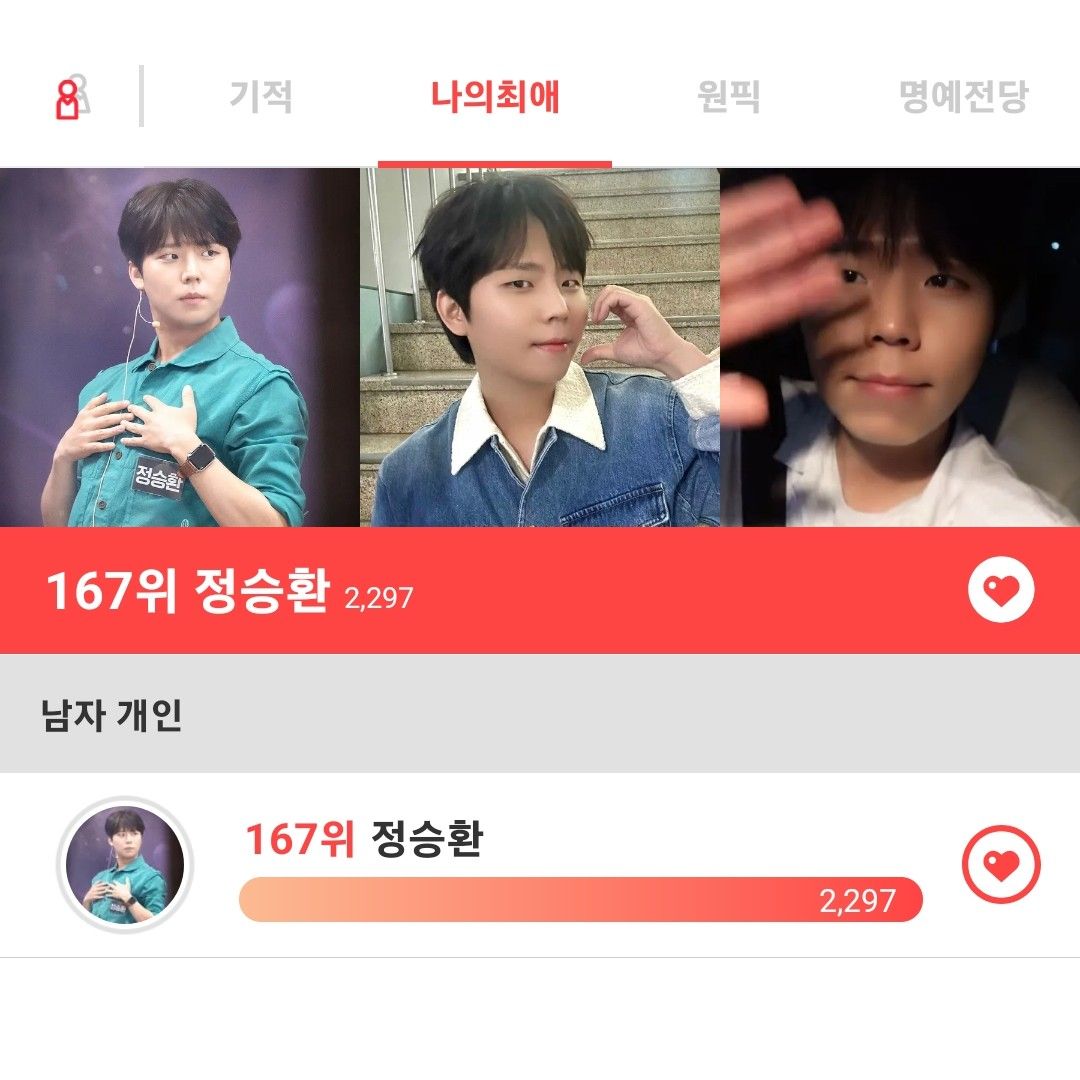Vote with the heart on the 정승환 row
This screenshot has width=1080, height=1080.
[x=1001, y=865]
